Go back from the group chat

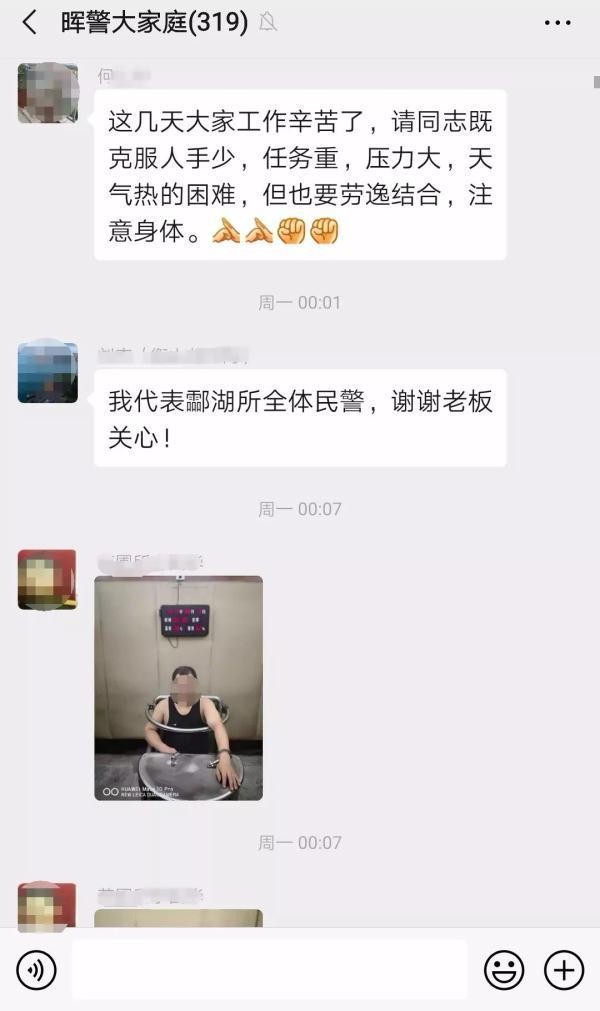tap(29, 22)
